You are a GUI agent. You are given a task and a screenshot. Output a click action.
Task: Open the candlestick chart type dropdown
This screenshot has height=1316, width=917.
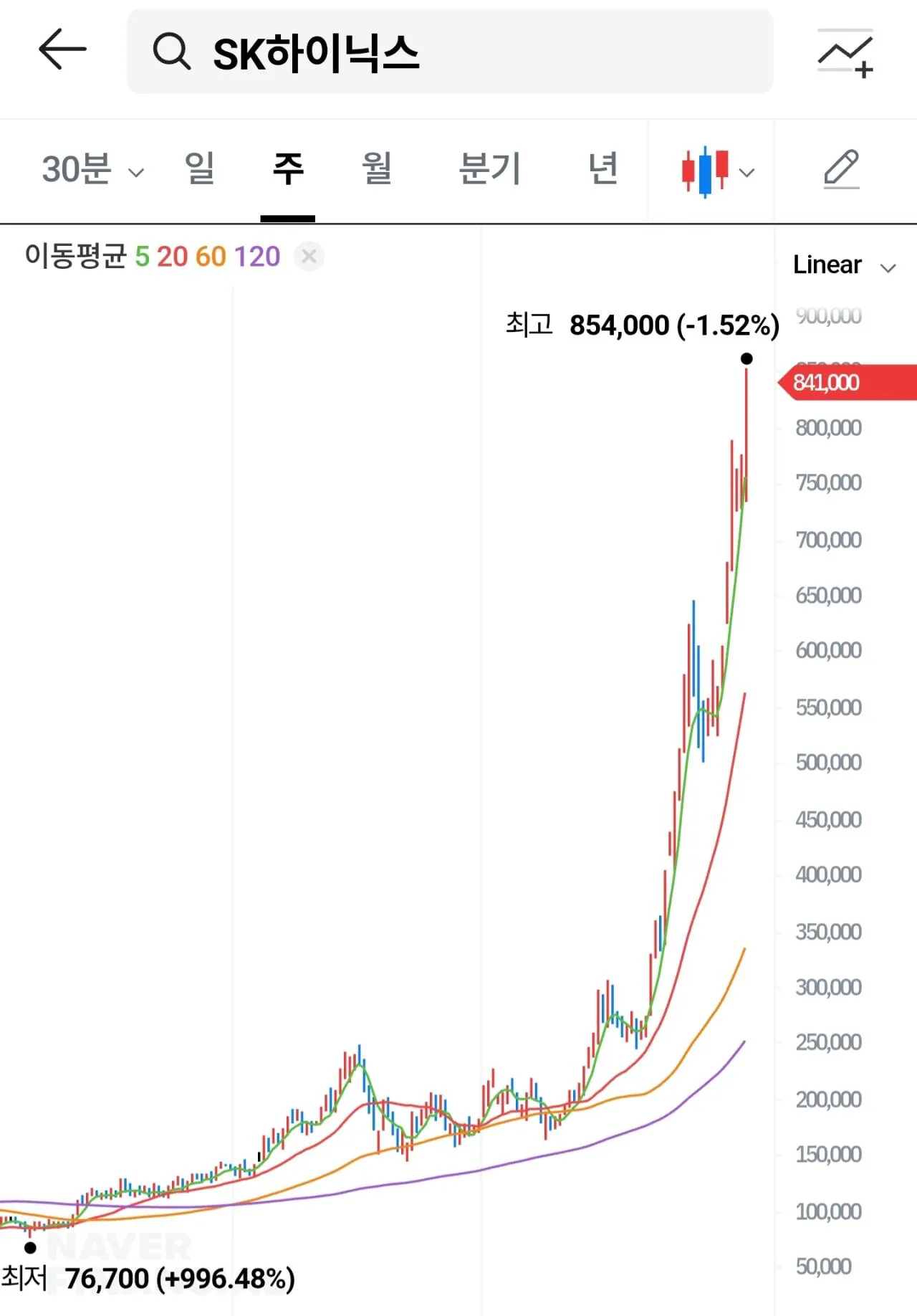(717, 171)
